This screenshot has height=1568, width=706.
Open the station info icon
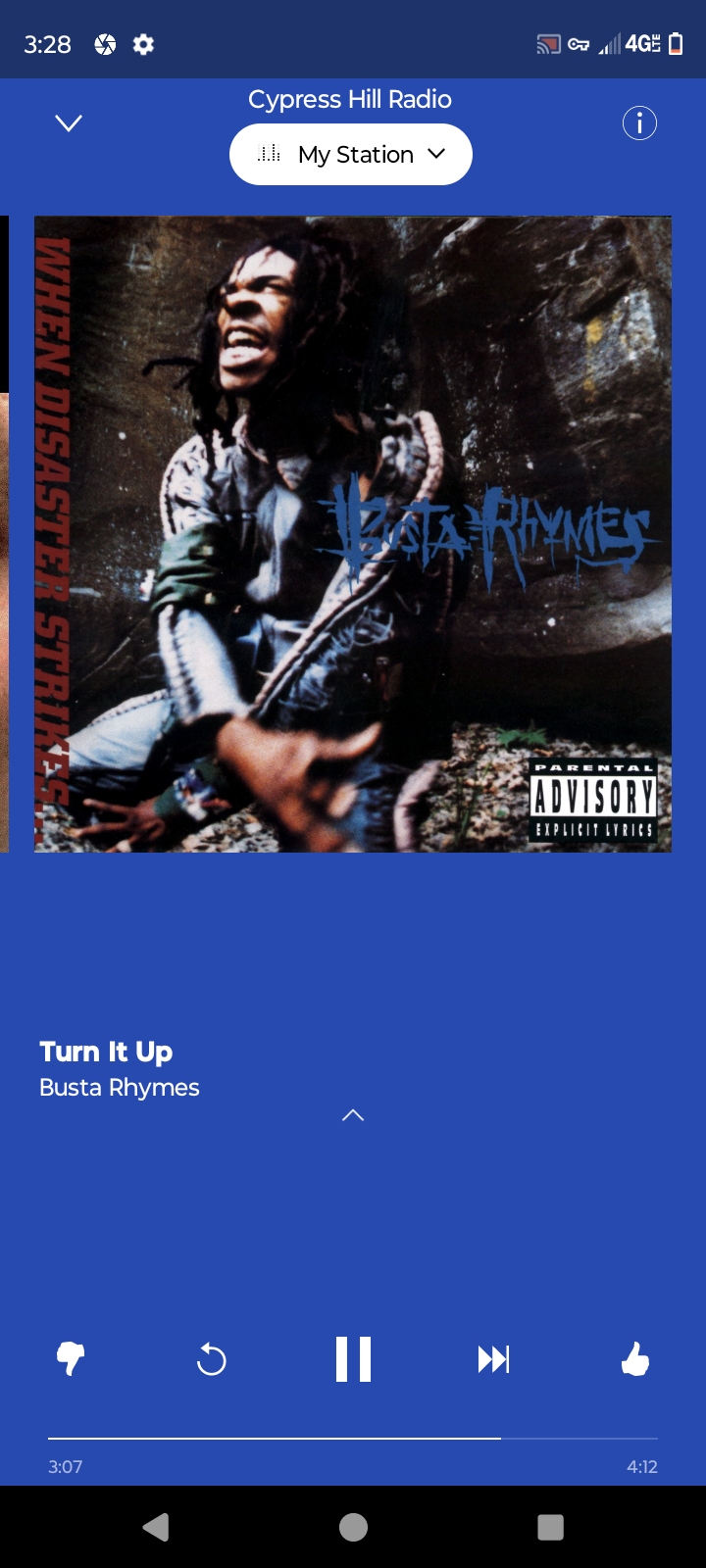tap(639, 123)
